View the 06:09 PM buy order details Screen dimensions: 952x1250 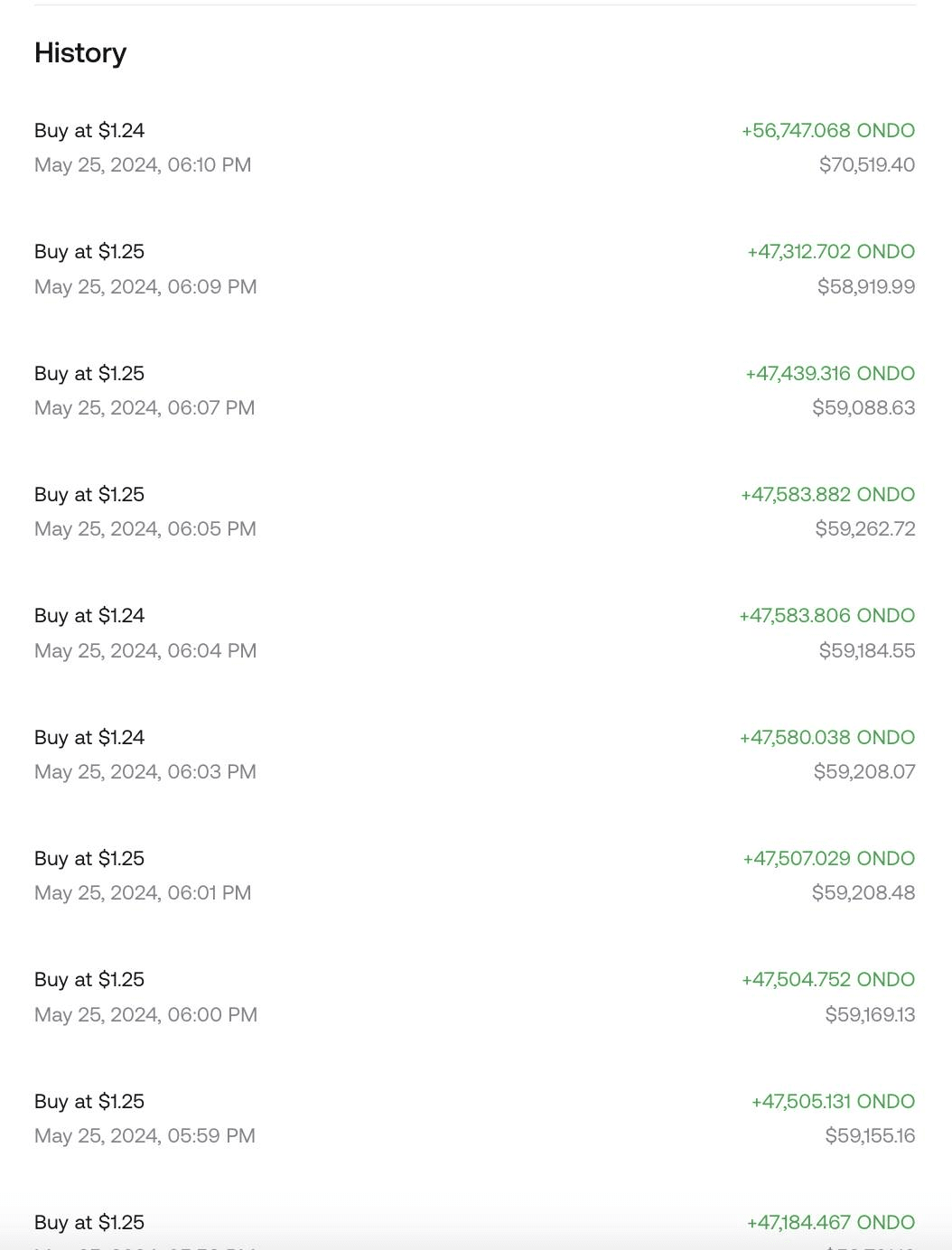click(475, 269)
